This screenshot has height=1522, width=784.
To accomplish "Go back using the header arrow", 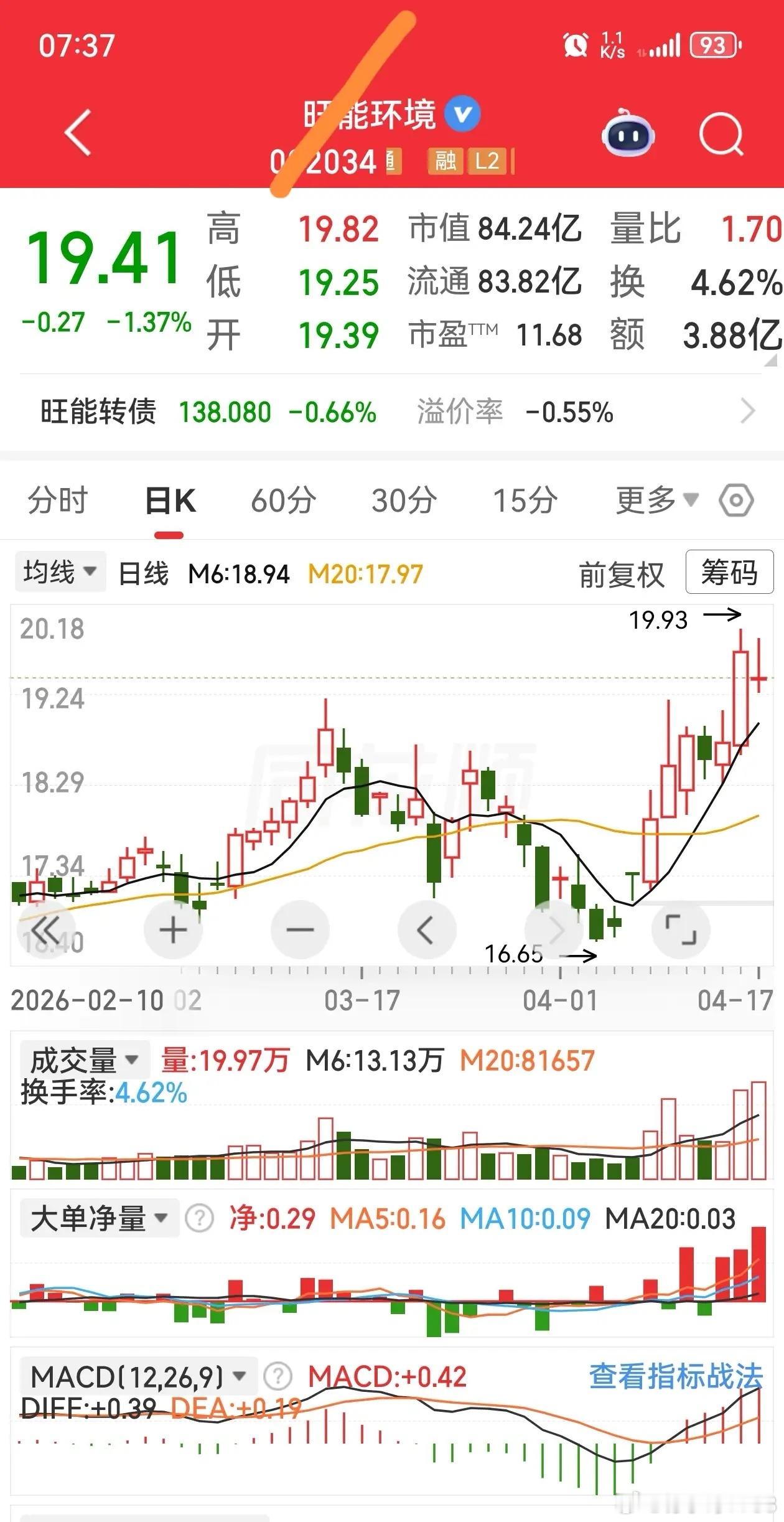I will coord(79,132).
